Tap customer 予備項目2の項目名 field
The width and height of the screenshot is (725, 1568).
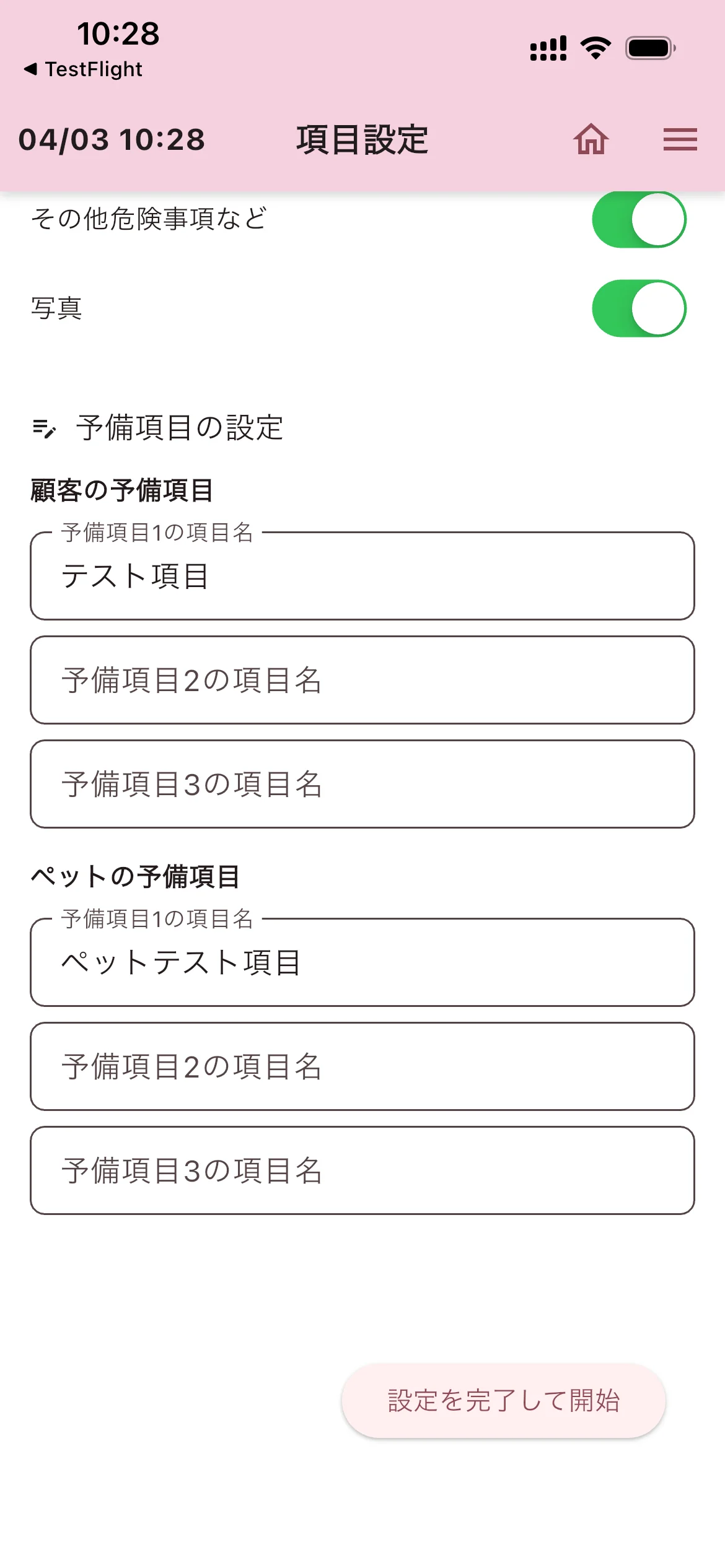[362, 680]
